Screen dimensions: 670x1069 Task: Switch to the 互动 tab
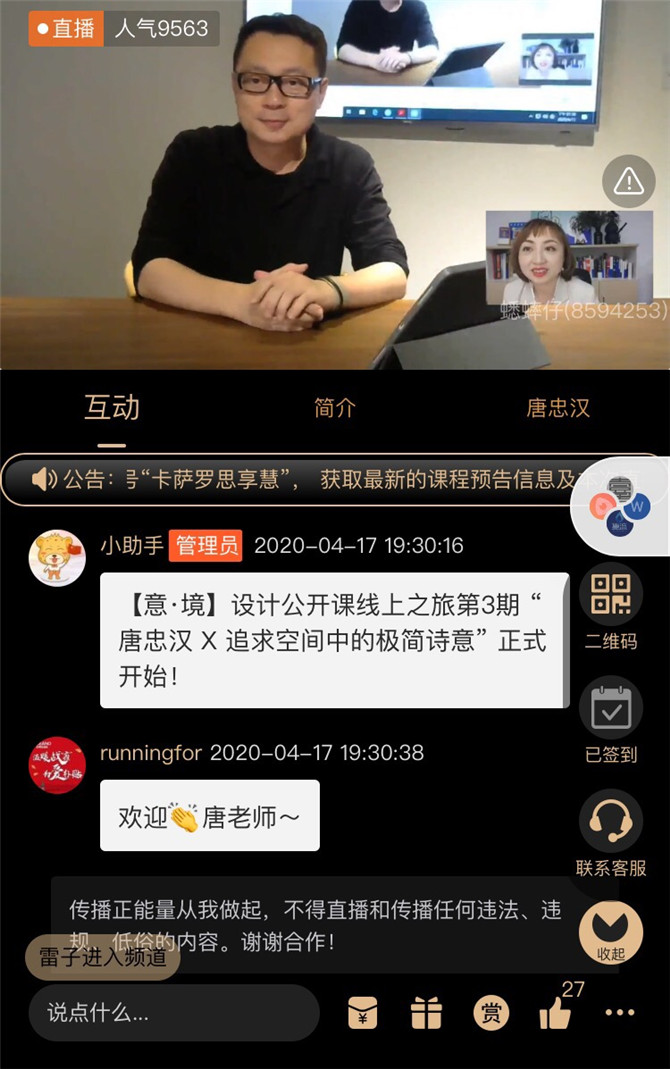[111, 408]
